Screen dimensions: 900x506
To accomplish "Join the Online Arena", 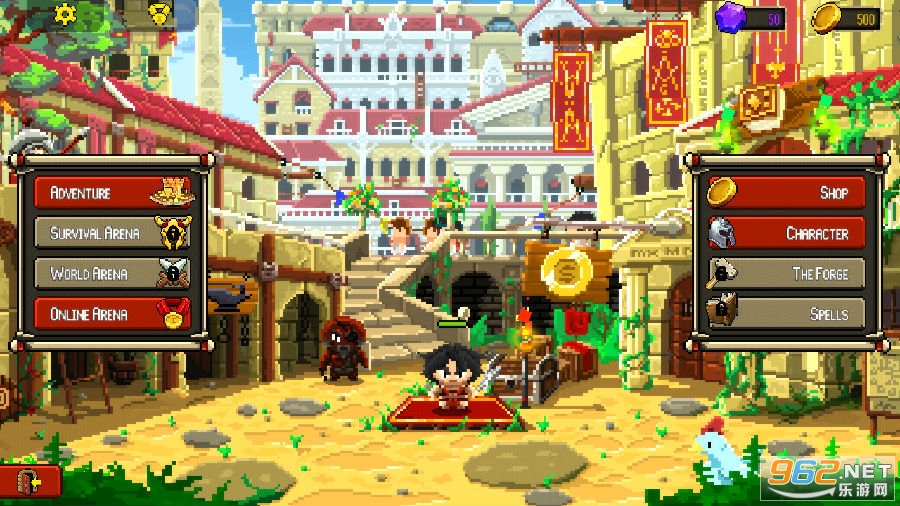I will click(x=112, y=314).
